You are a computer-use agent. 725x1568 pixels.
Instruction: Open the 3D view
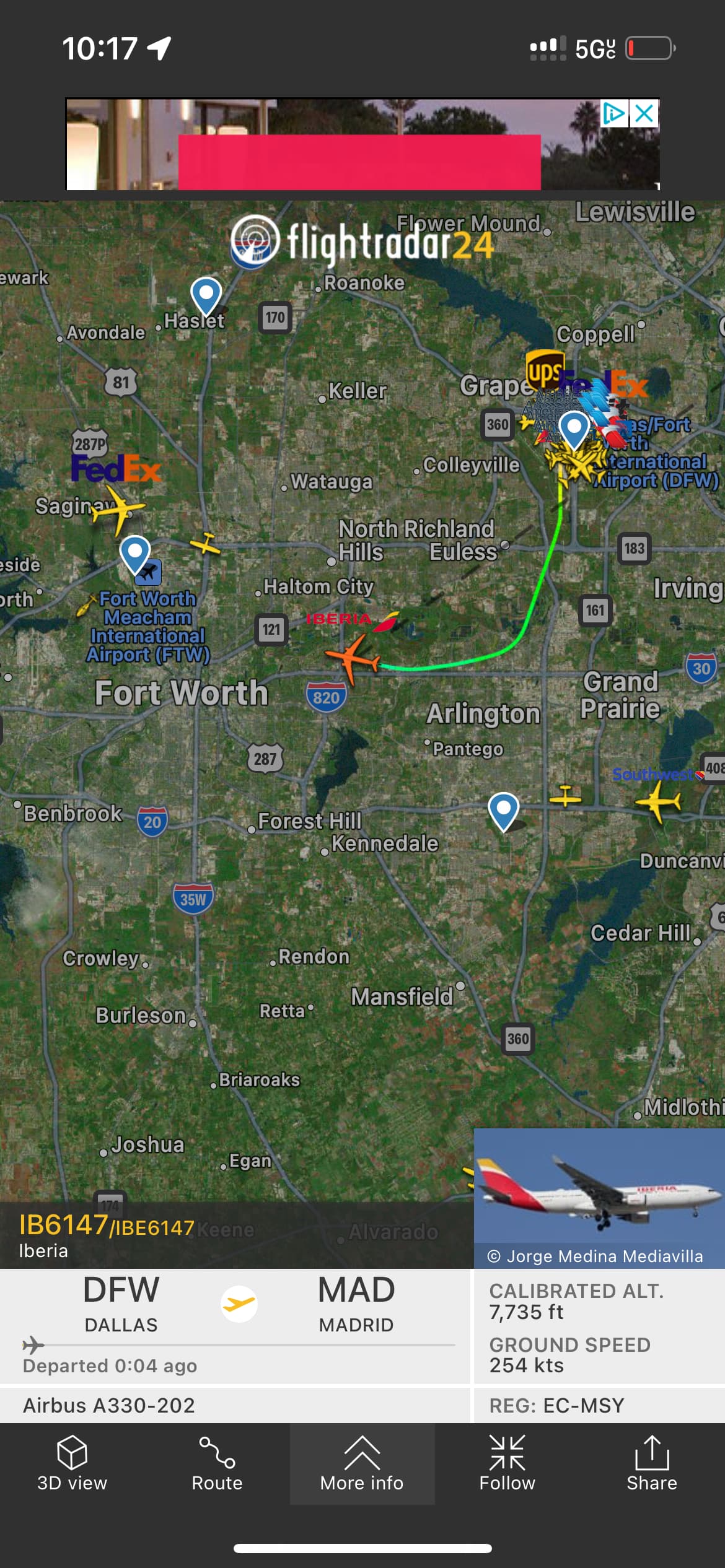[x=72, y=1464]
